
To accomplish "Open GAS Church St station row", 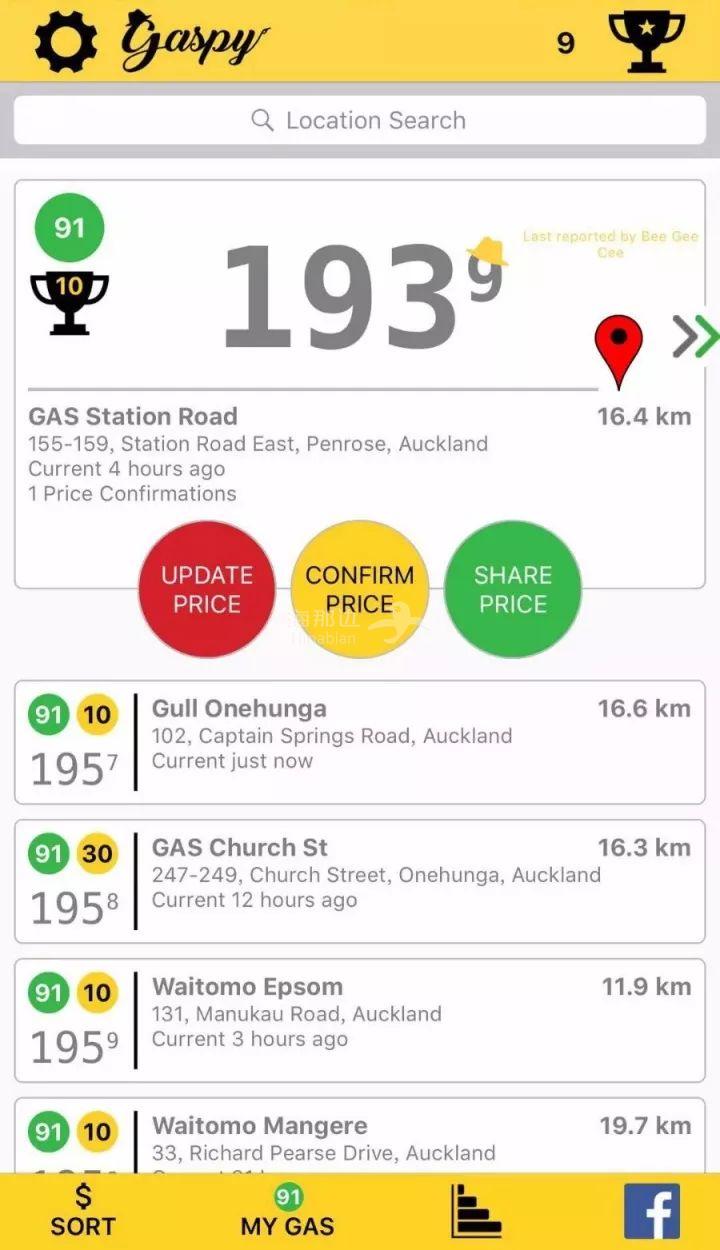I will pyautogui.click(x=360, y=881).
